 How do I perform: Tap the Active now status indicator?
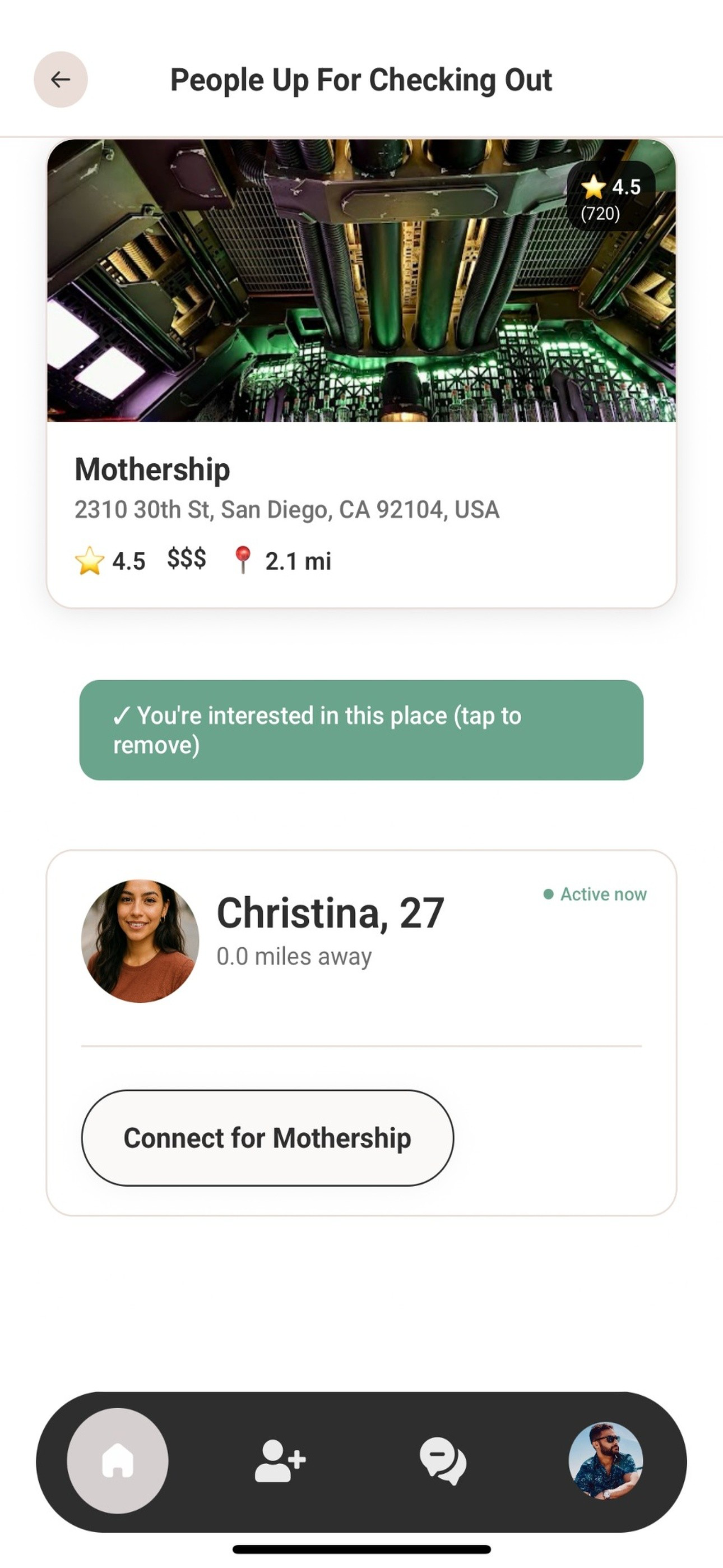[594, 894]
